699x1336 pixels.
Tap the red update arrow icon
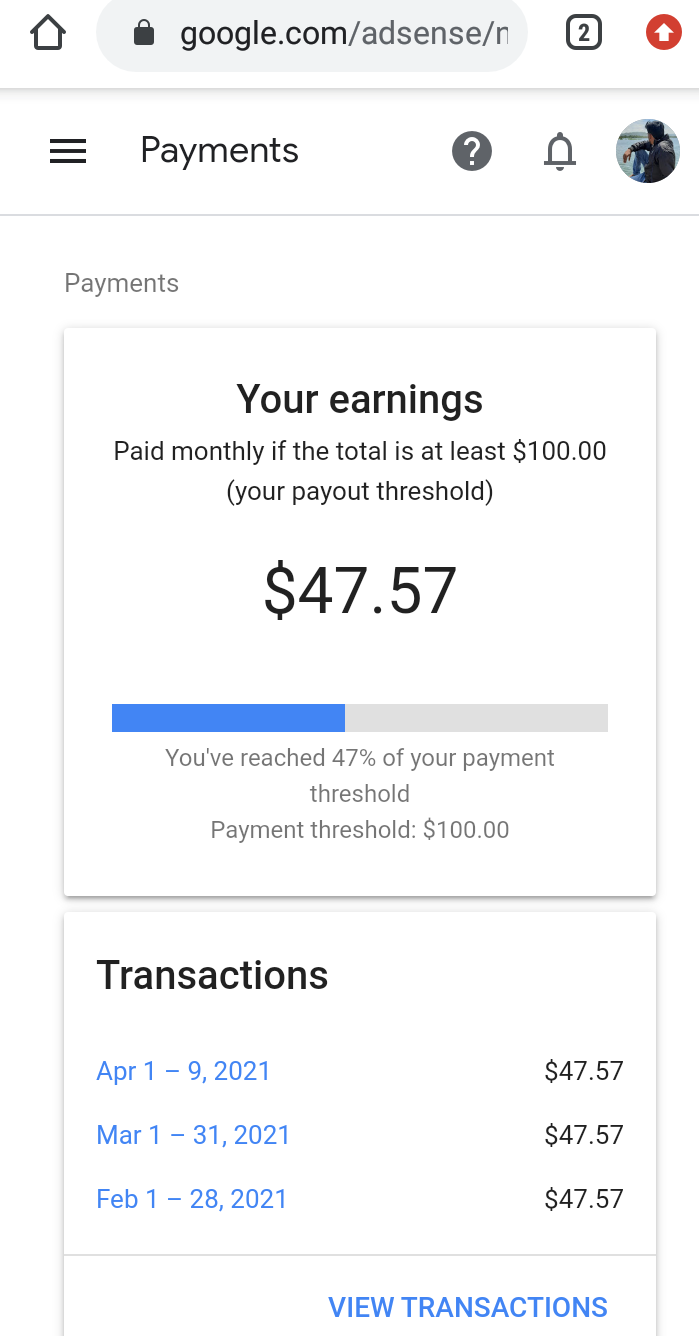click(x=663, y=35)
